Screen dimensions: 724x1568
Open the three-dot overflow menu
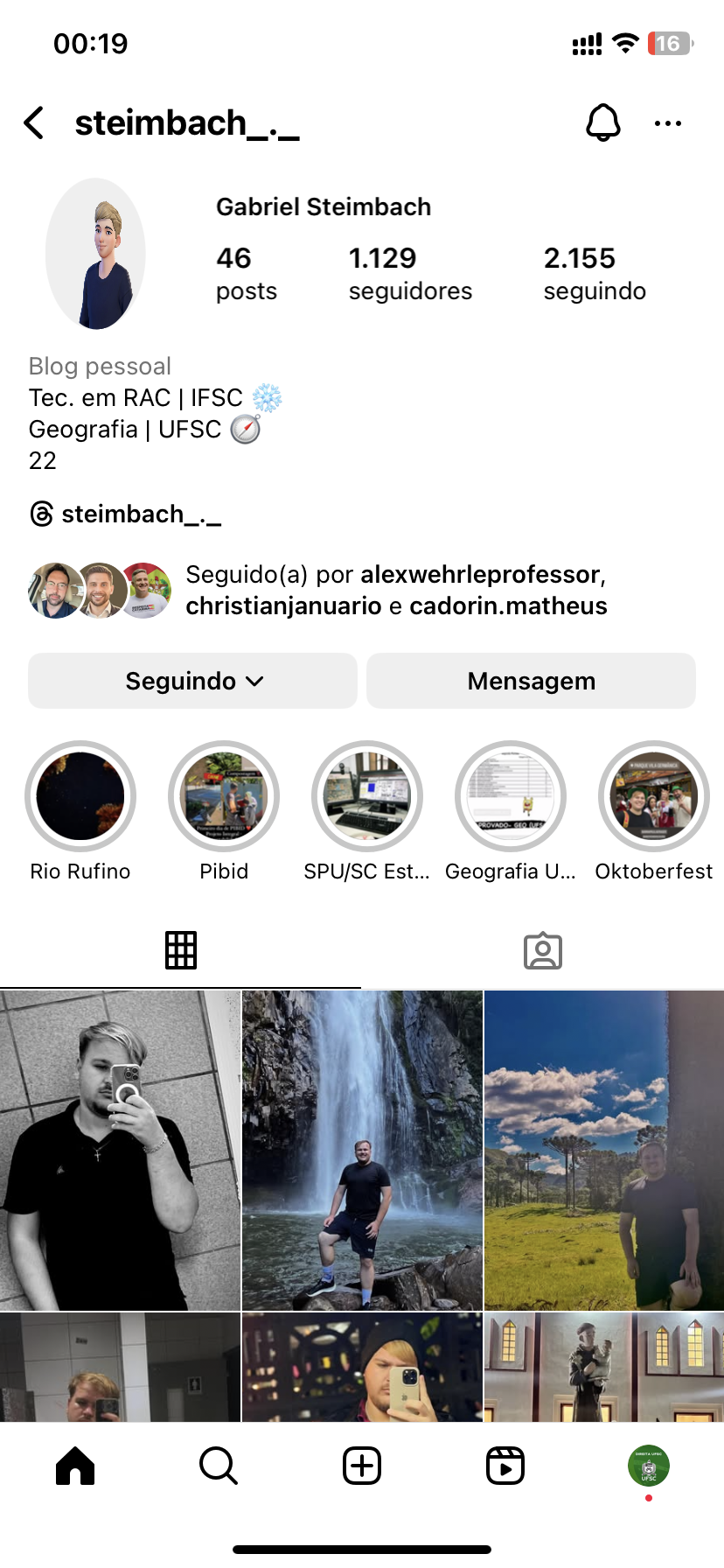(x=668, y=123)
